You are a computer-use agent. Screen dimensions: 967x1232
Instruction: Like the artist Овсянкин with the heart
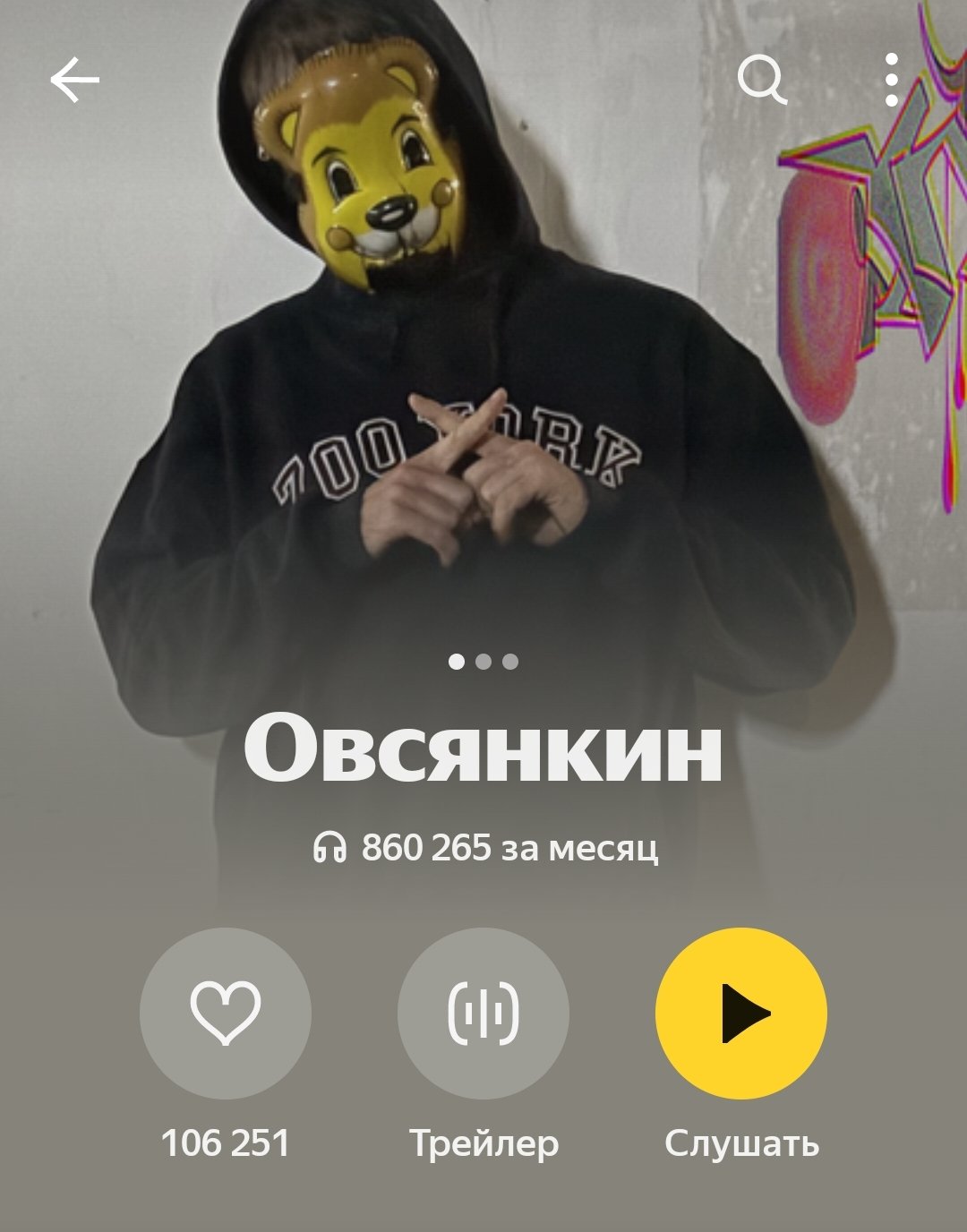pyautogui.click(x=226, y=1013)
